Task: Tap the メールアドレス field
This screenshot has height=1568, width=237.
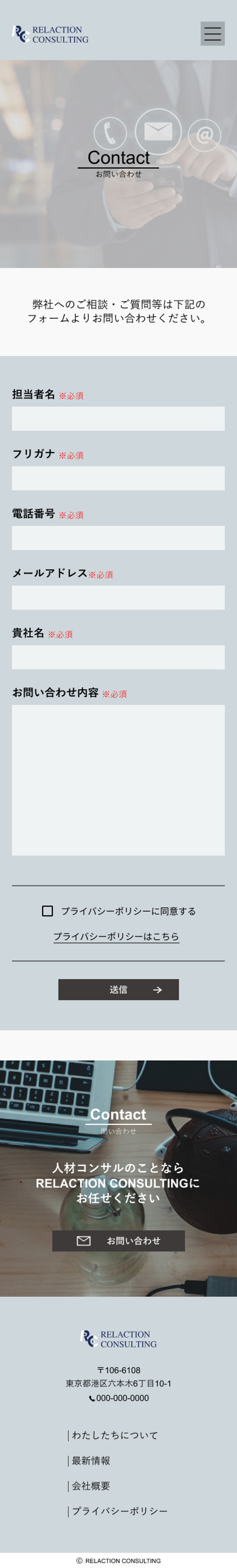Action: coord(118,598)
